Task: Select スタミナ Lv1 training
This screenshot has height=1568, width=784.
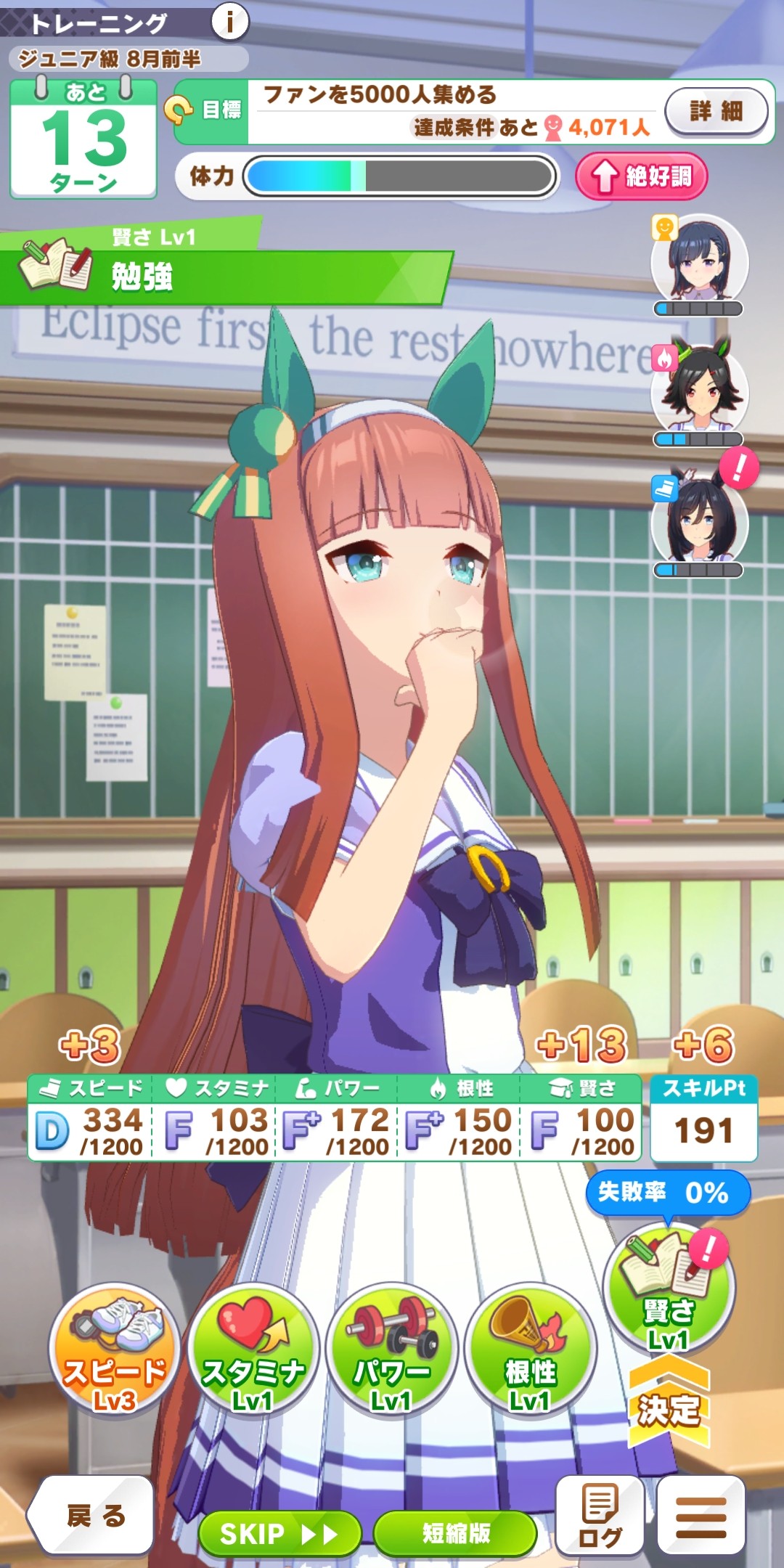Action: pos(253,1350)
